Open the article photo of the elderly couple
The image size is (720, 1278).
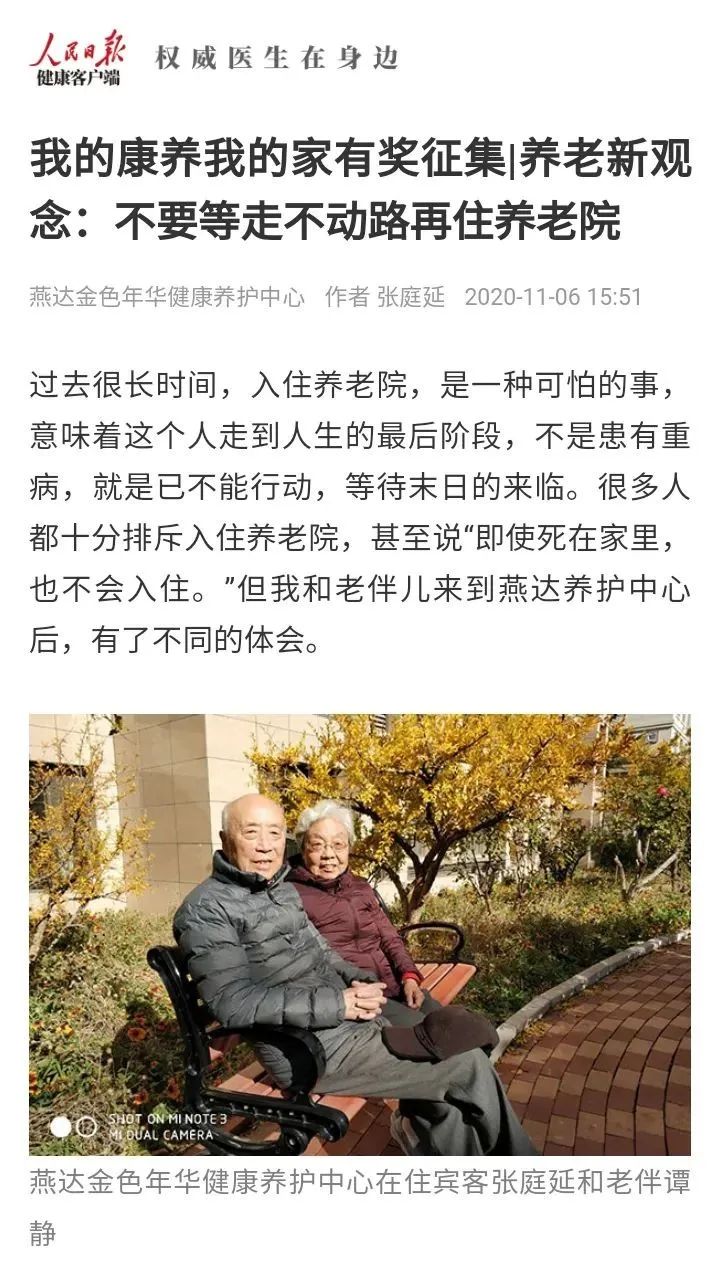tap(360, 935)
